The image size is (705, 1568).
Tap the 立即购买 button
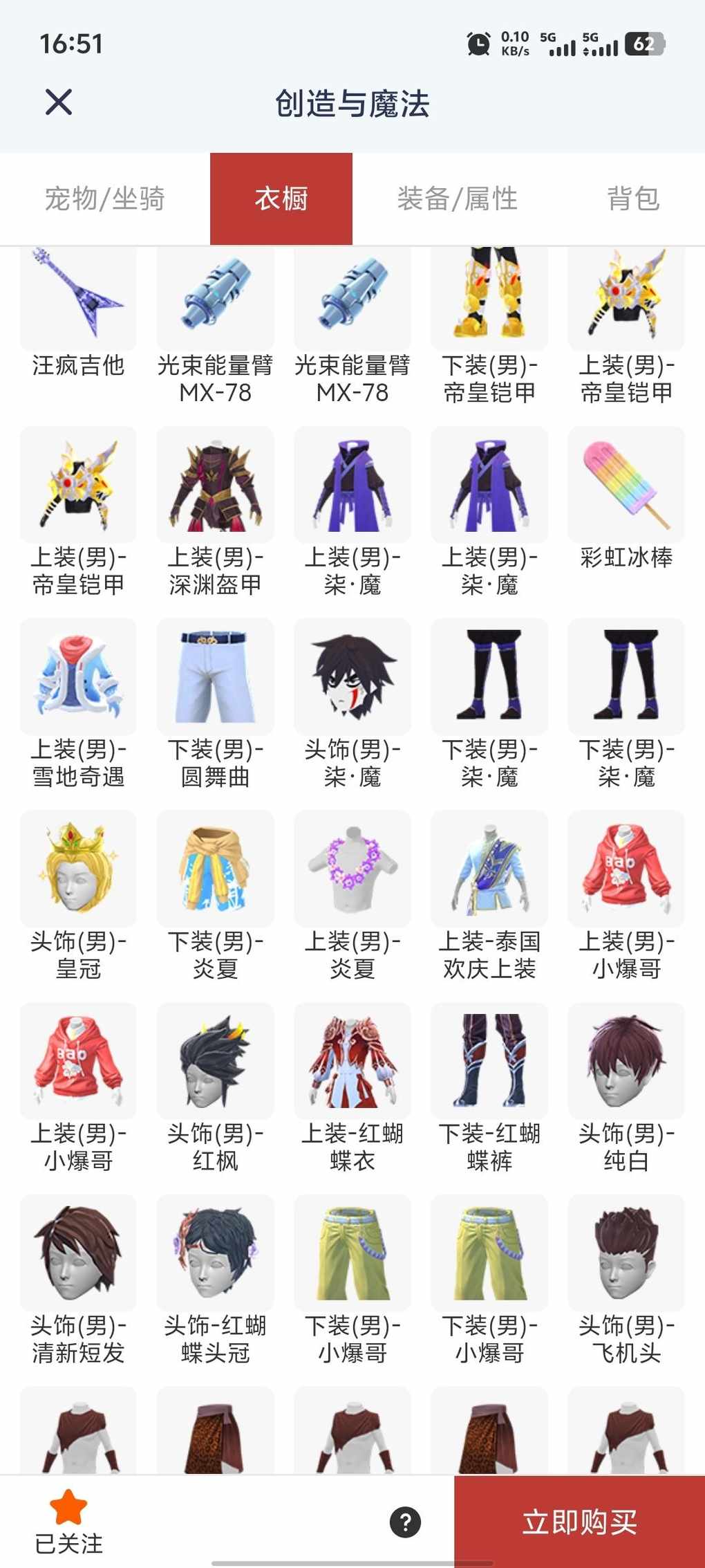coord(579,1522)
